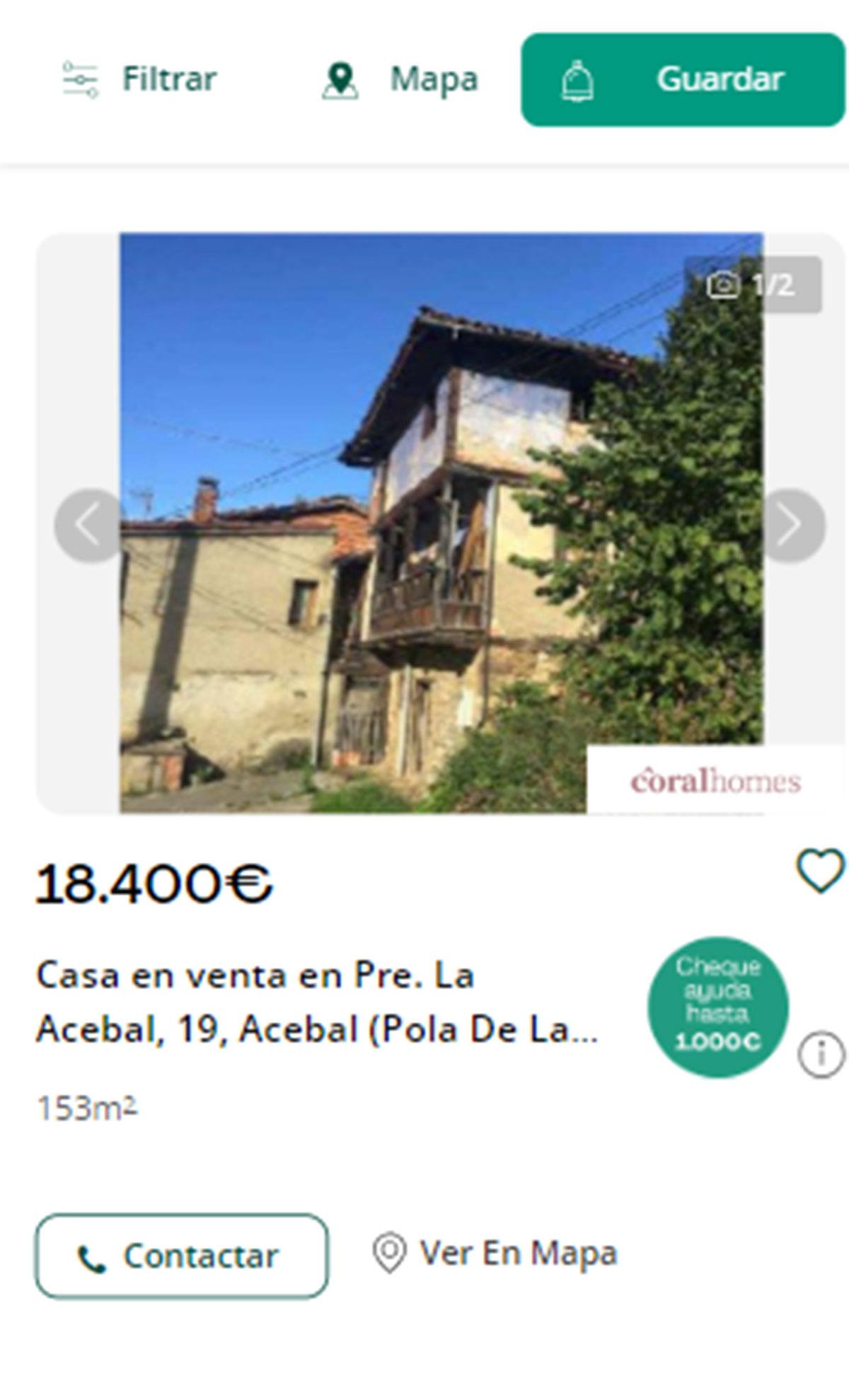The width and height of the screenshot is (849, 1400).
Task: Open info about Cheque ayuda
Action: point(821,1055)
